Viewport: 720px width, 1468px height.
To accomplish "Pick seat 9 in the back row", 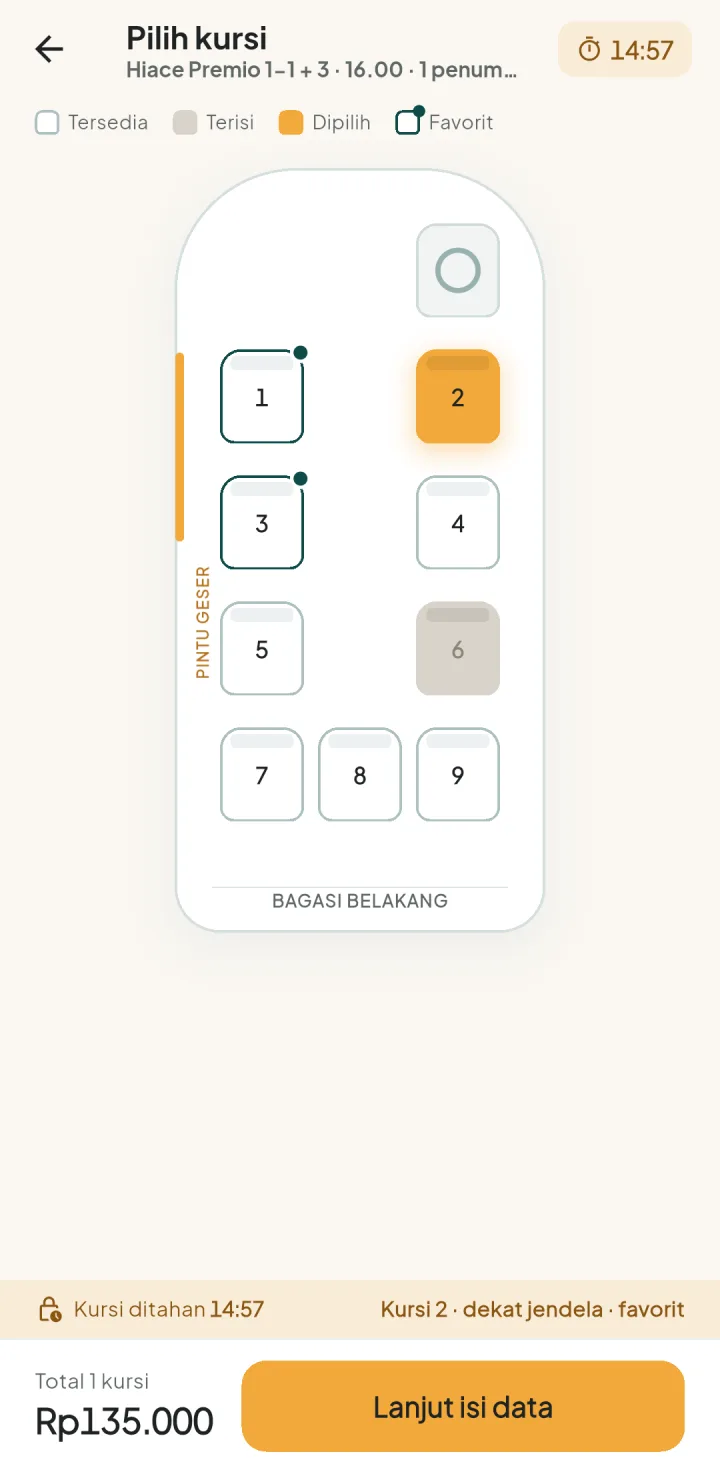I will coord(458,774).
